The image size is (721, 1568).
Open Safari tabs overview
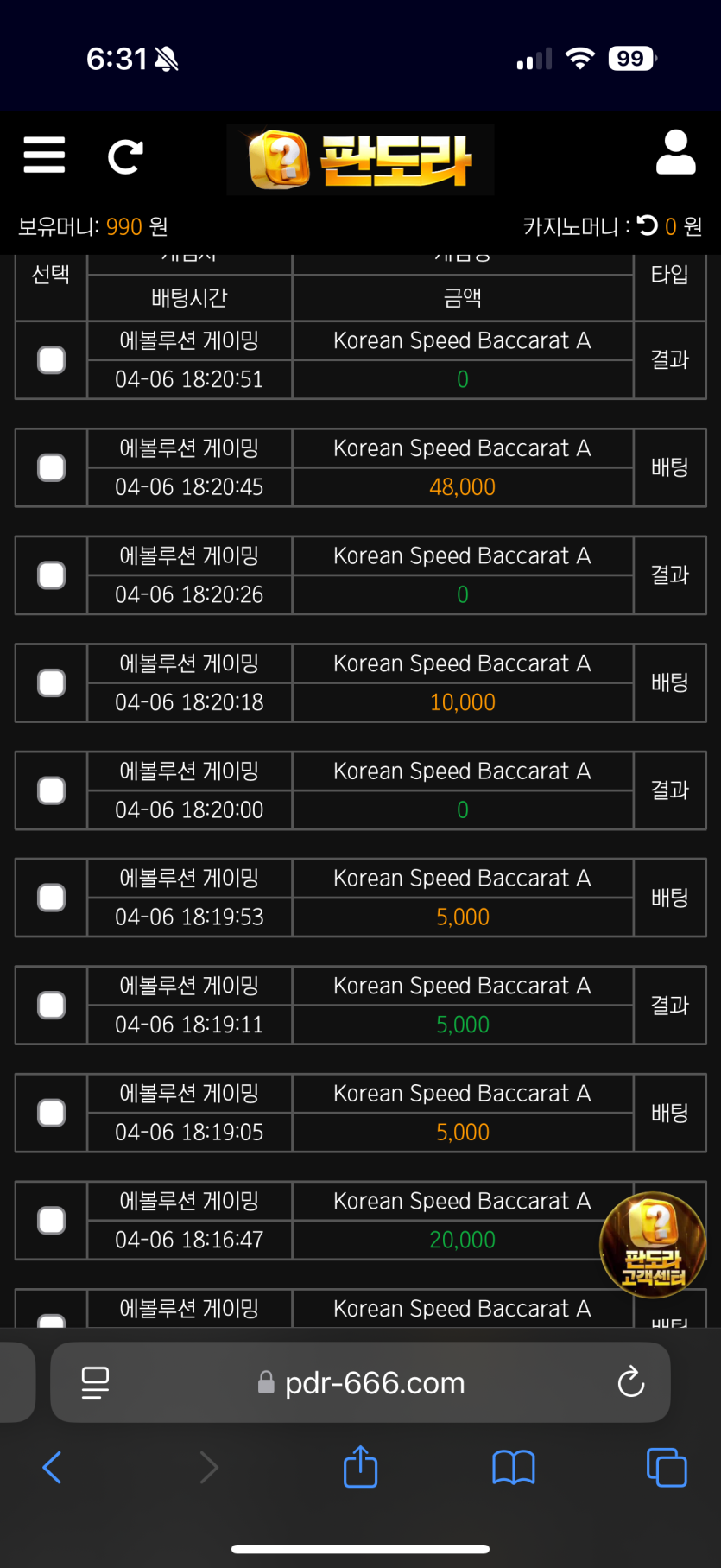pyautogui.click(x=667, y=1467)
